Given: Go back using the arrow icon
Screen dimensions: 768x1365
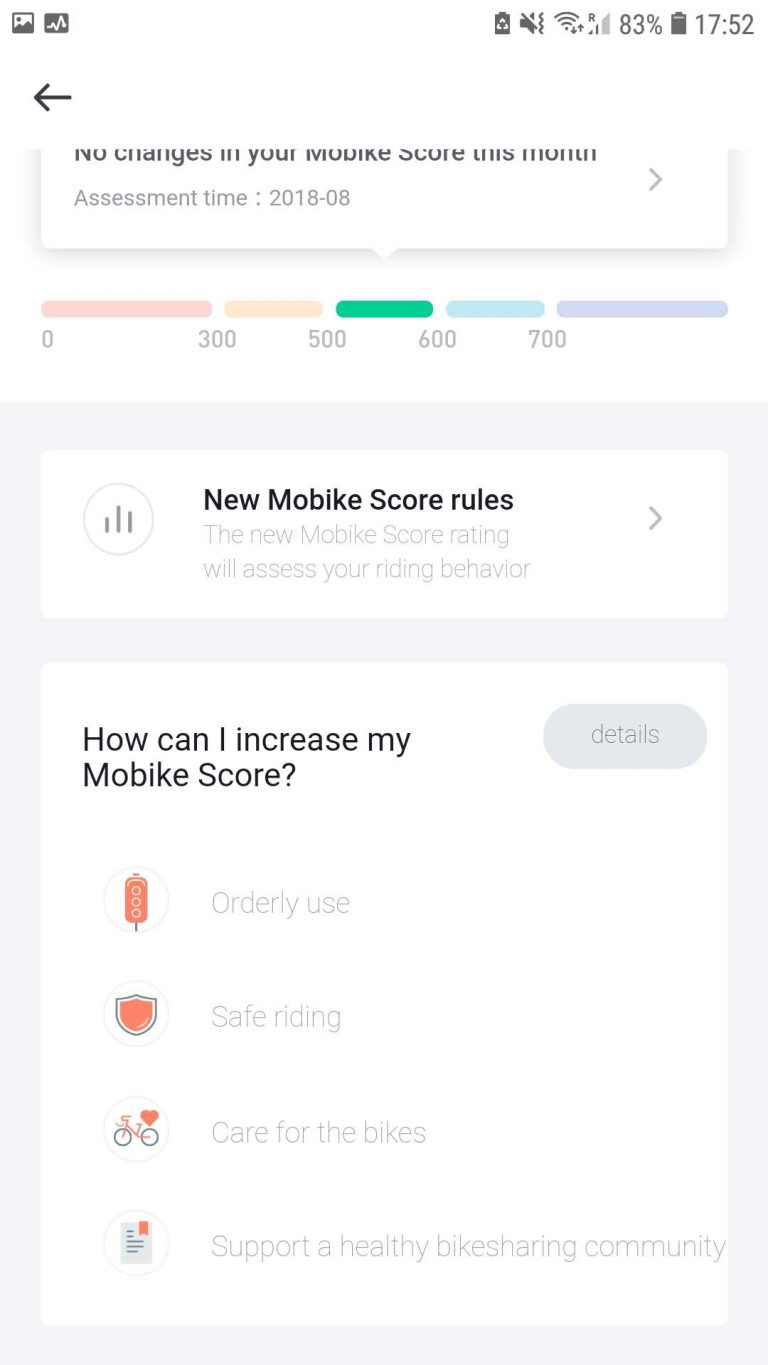Looking at the screenshot, I should coord(52,97).
